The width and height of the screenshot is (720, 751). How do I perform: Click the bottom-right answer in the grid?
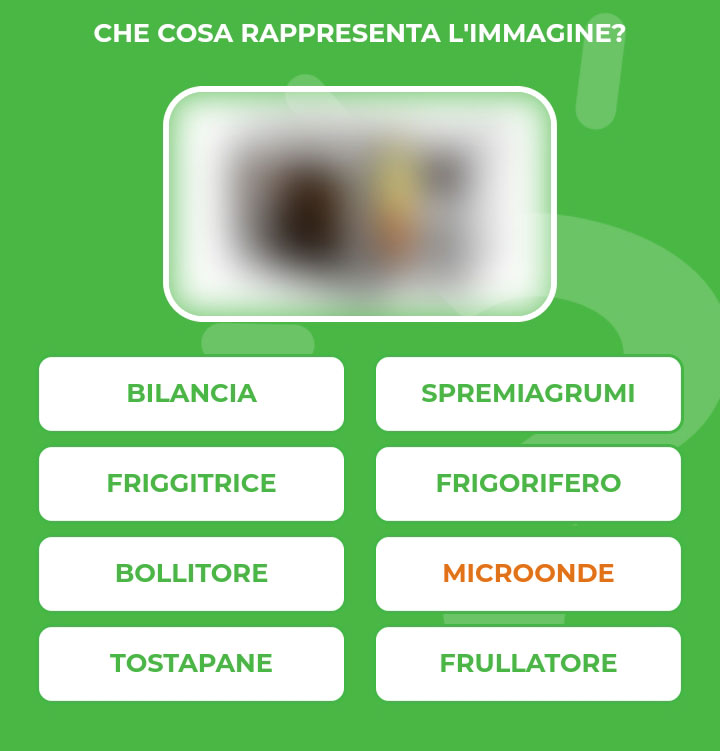pyautogui.click(x=528, y=662)
